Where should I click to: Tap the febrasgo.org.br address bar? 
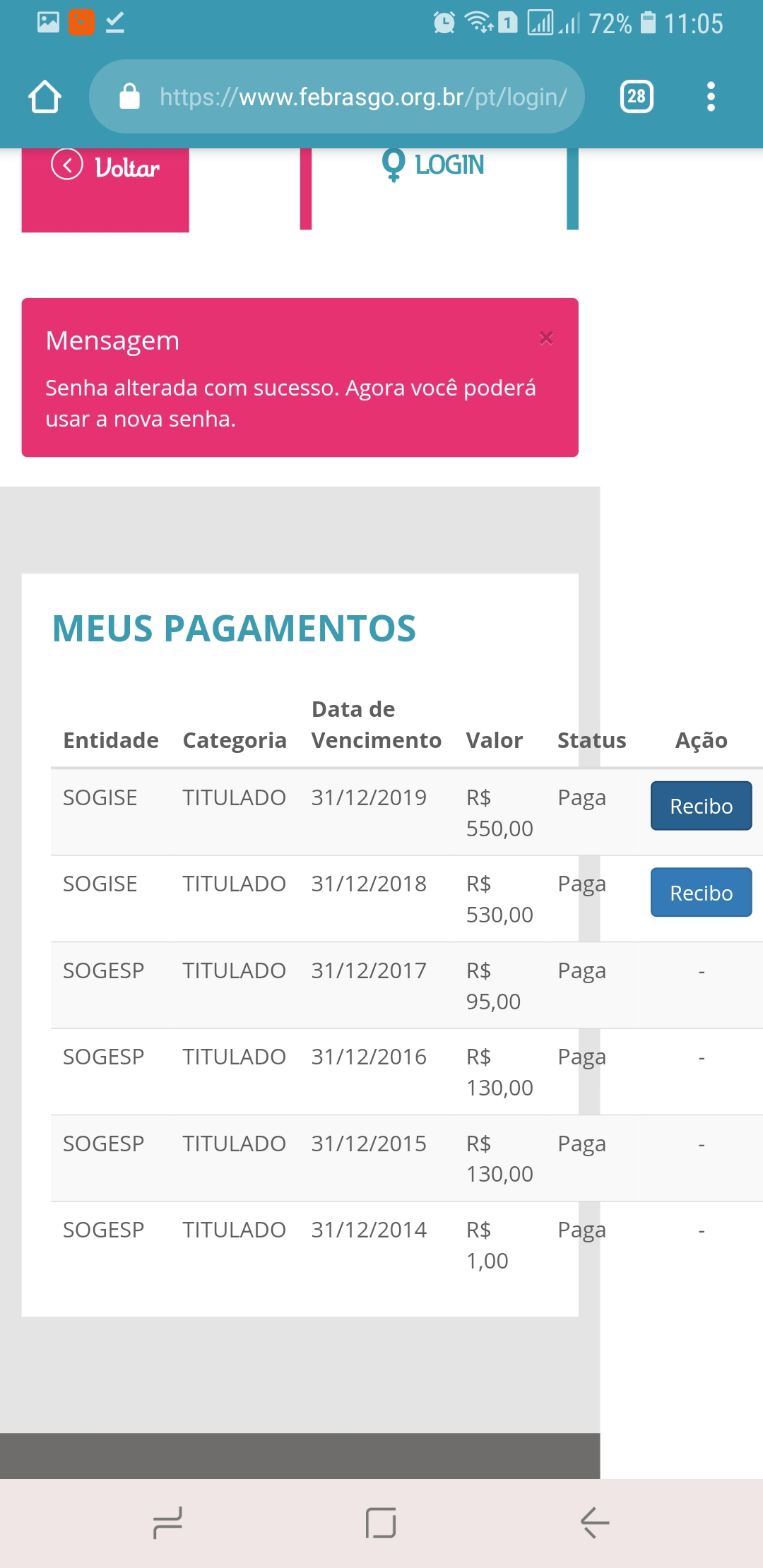[362, 97]
